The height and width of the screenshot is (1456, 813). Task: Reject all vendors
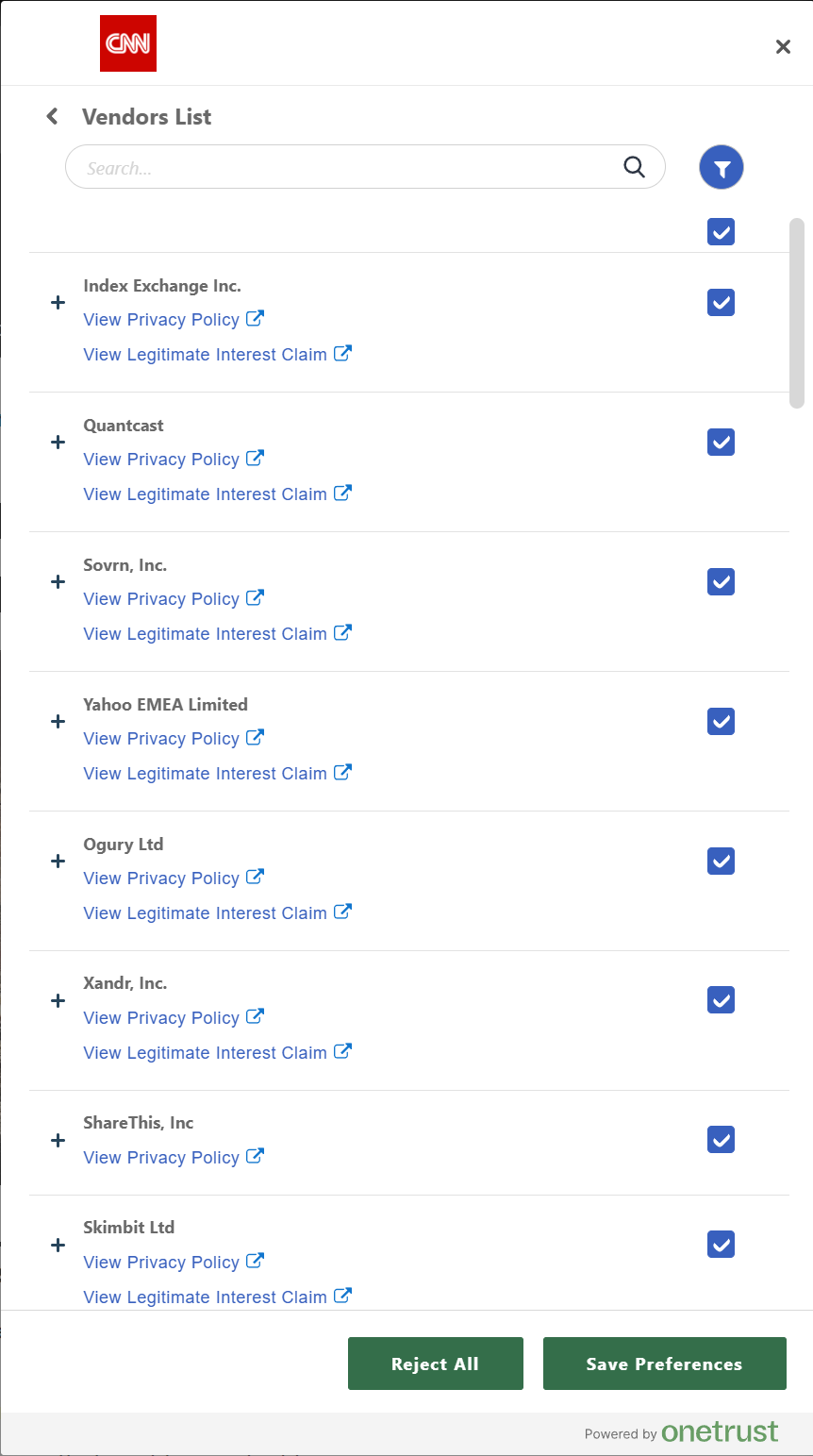pyautogui.click(x=435, y=1364)
